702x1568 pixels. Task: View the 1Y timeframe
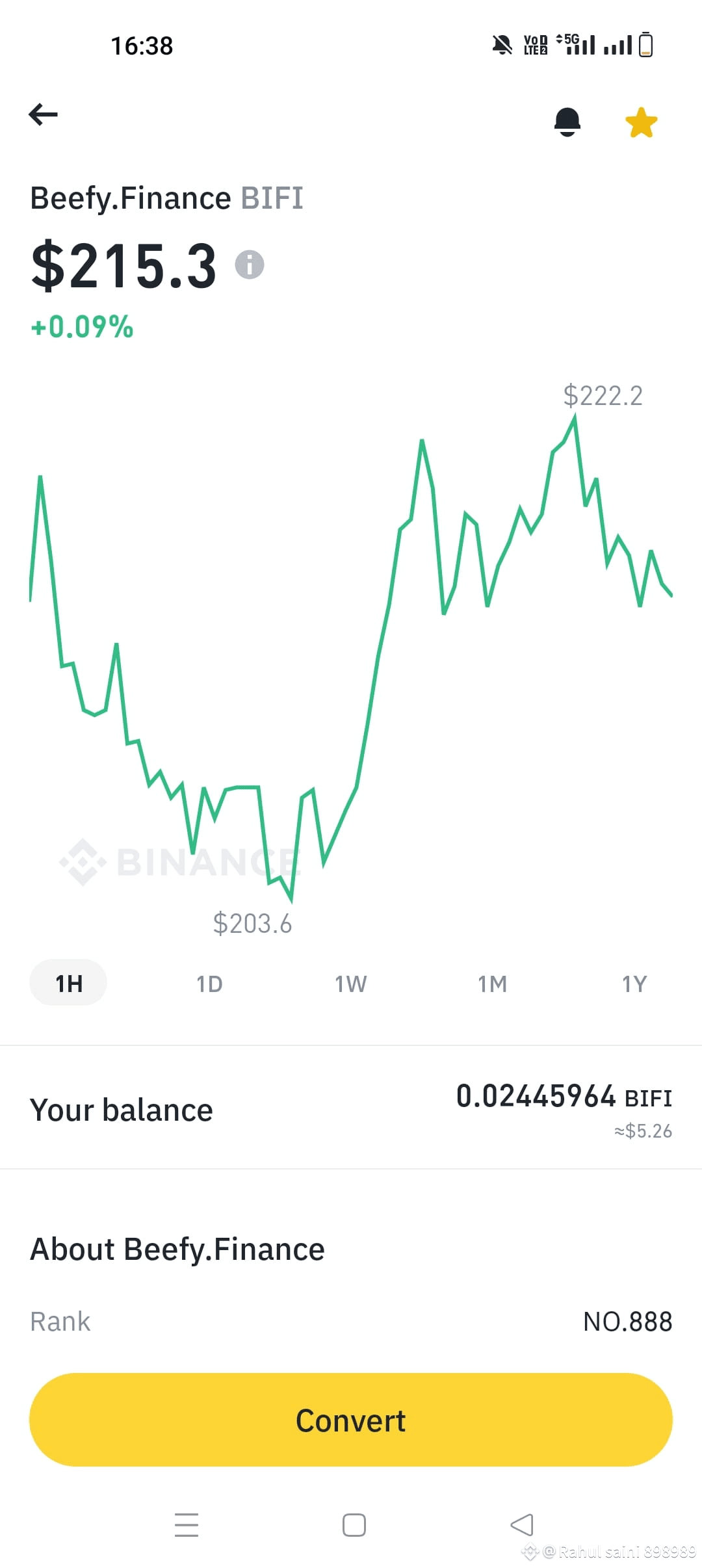click(634, 984)
